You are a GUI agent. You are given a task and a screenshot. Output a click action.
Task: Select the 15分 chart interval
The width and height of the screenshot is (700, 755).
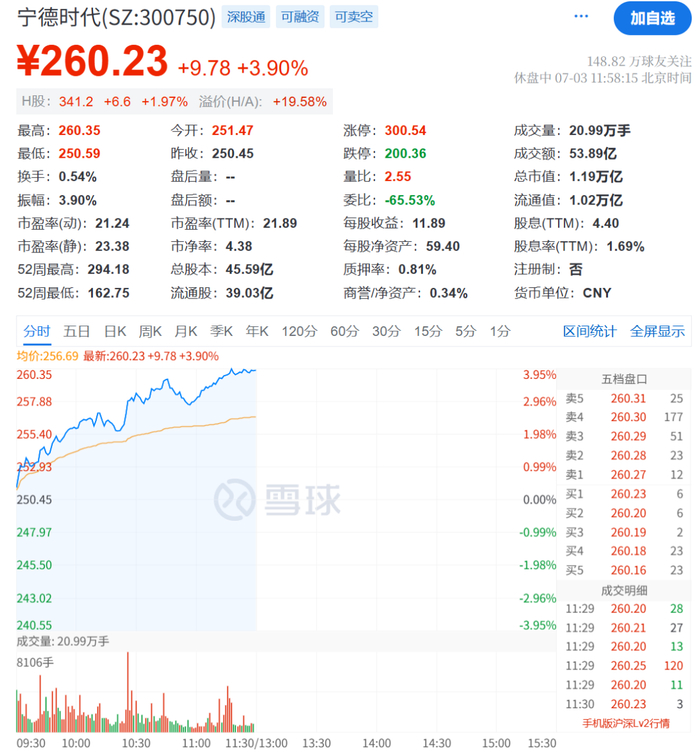pyautogui.click(x=428, y=331)
